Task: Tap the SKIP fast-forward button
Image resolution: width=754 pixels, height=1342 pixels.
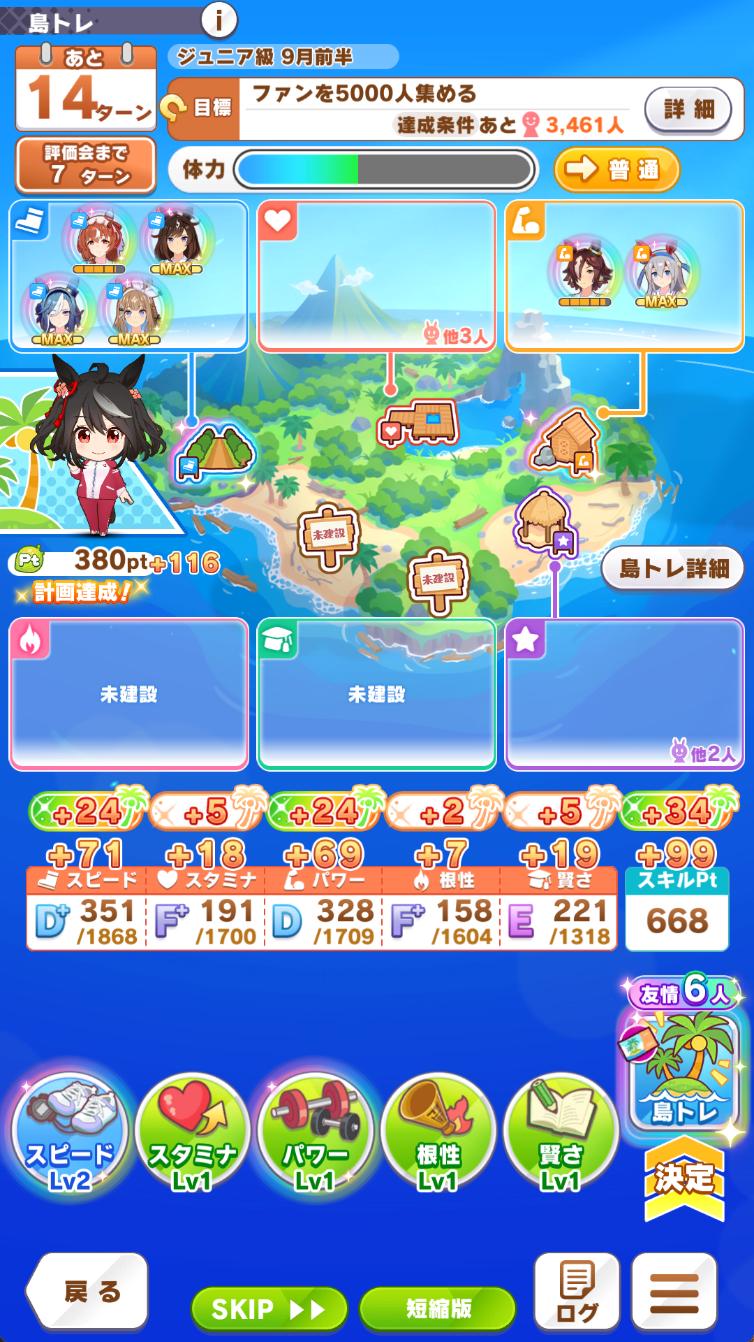Action: pyautogui.click(x=269, y=1308)
